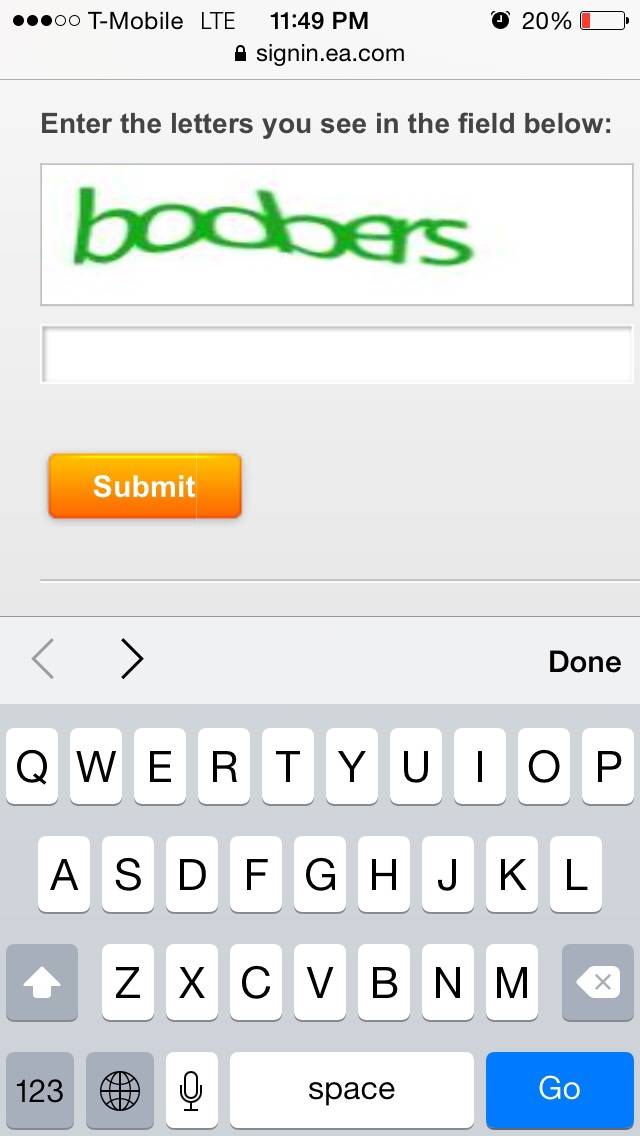Jump to next field with forward arrow
The width and height of the screenshot is (640, 1136).
[x=132, y=659]
